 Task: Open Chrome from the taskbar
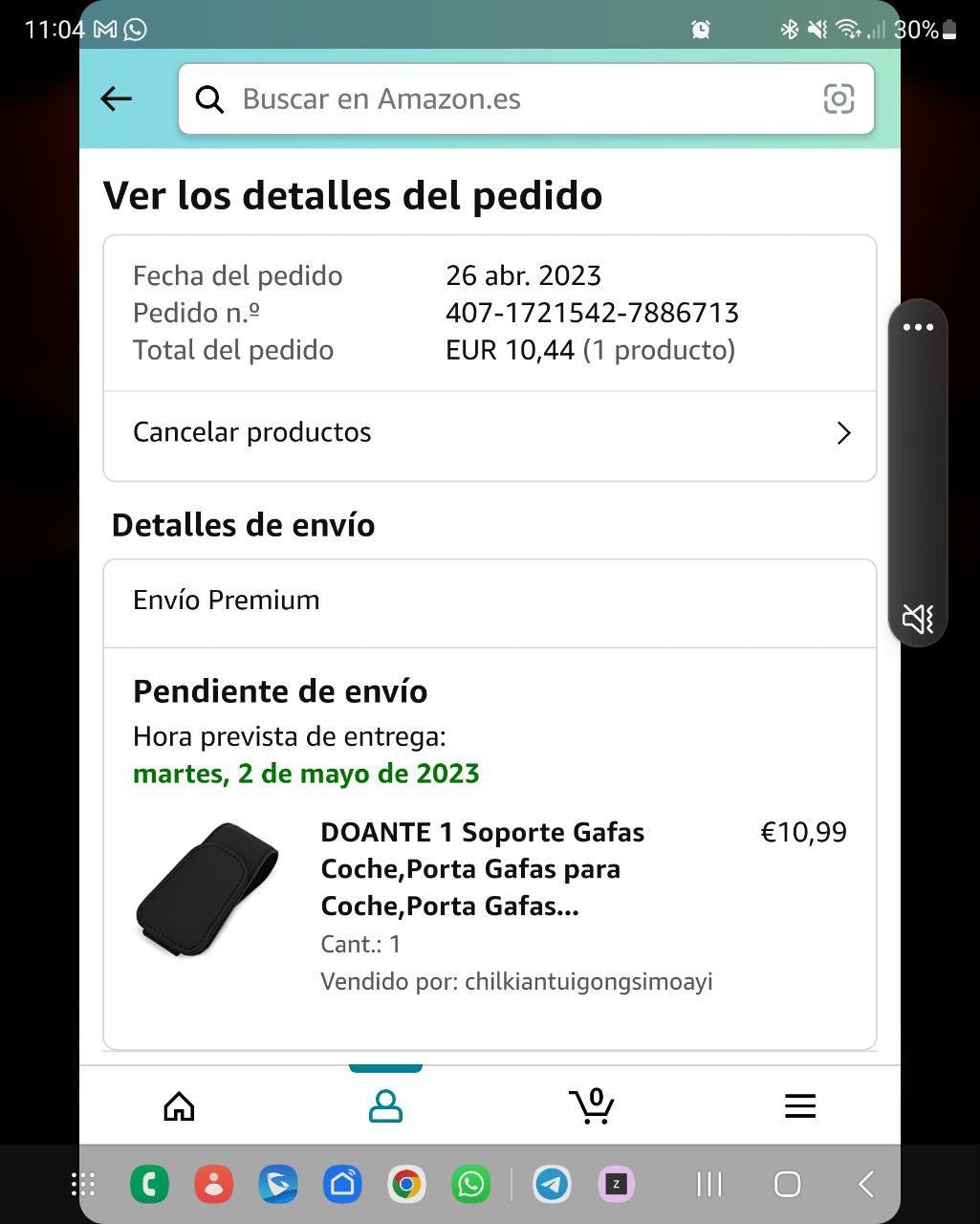406,1185
